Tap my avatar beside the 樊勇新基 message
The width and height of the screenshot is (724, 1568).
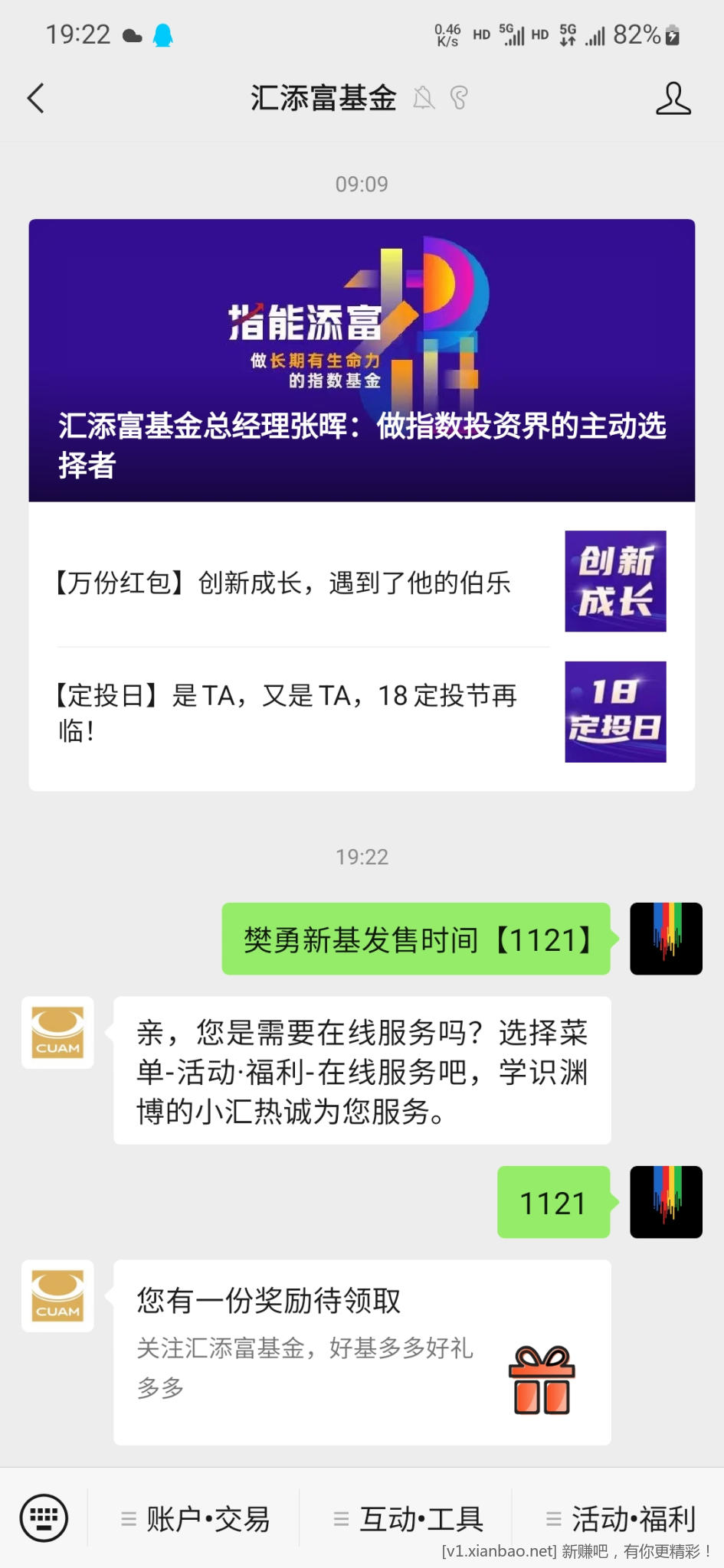click(x=666, y=939)
